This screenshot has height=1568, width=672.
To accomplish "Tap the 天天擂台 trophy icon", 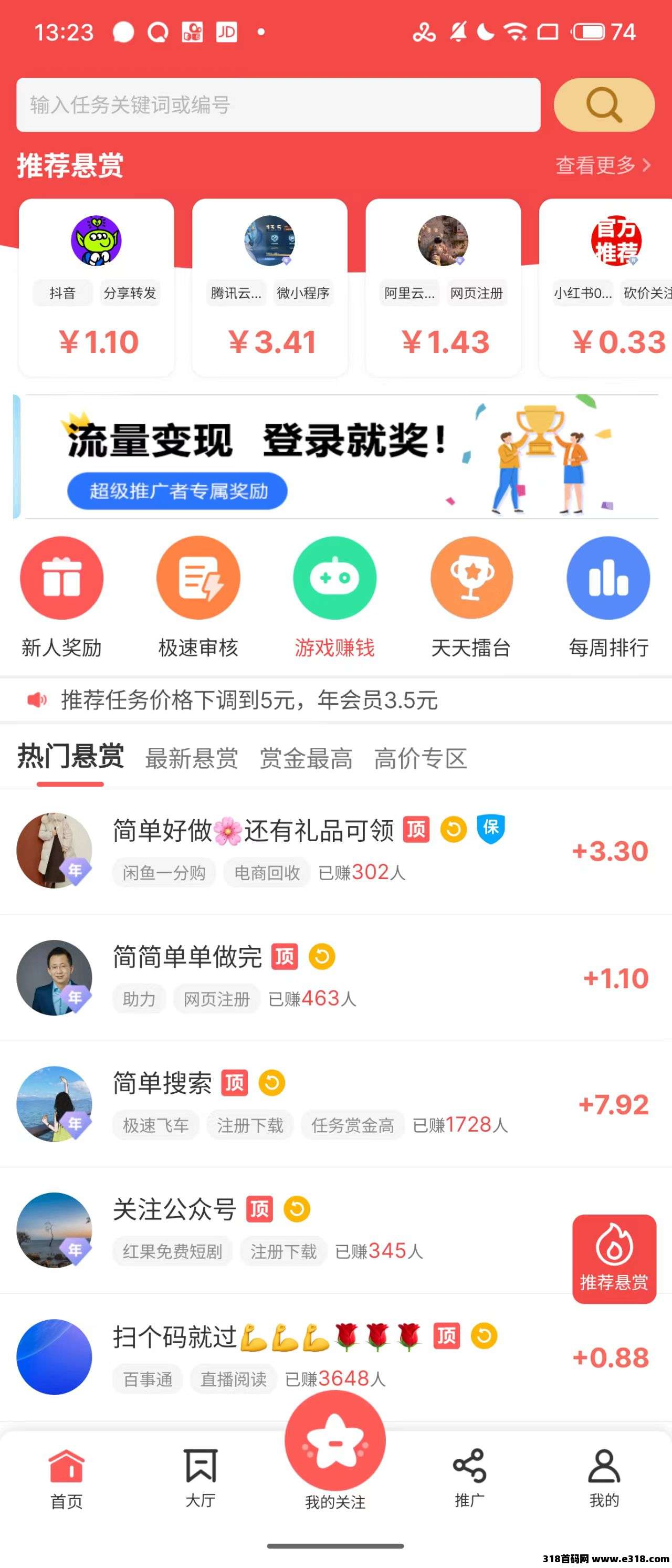I will pyautogui.click(x=471, y=578).
